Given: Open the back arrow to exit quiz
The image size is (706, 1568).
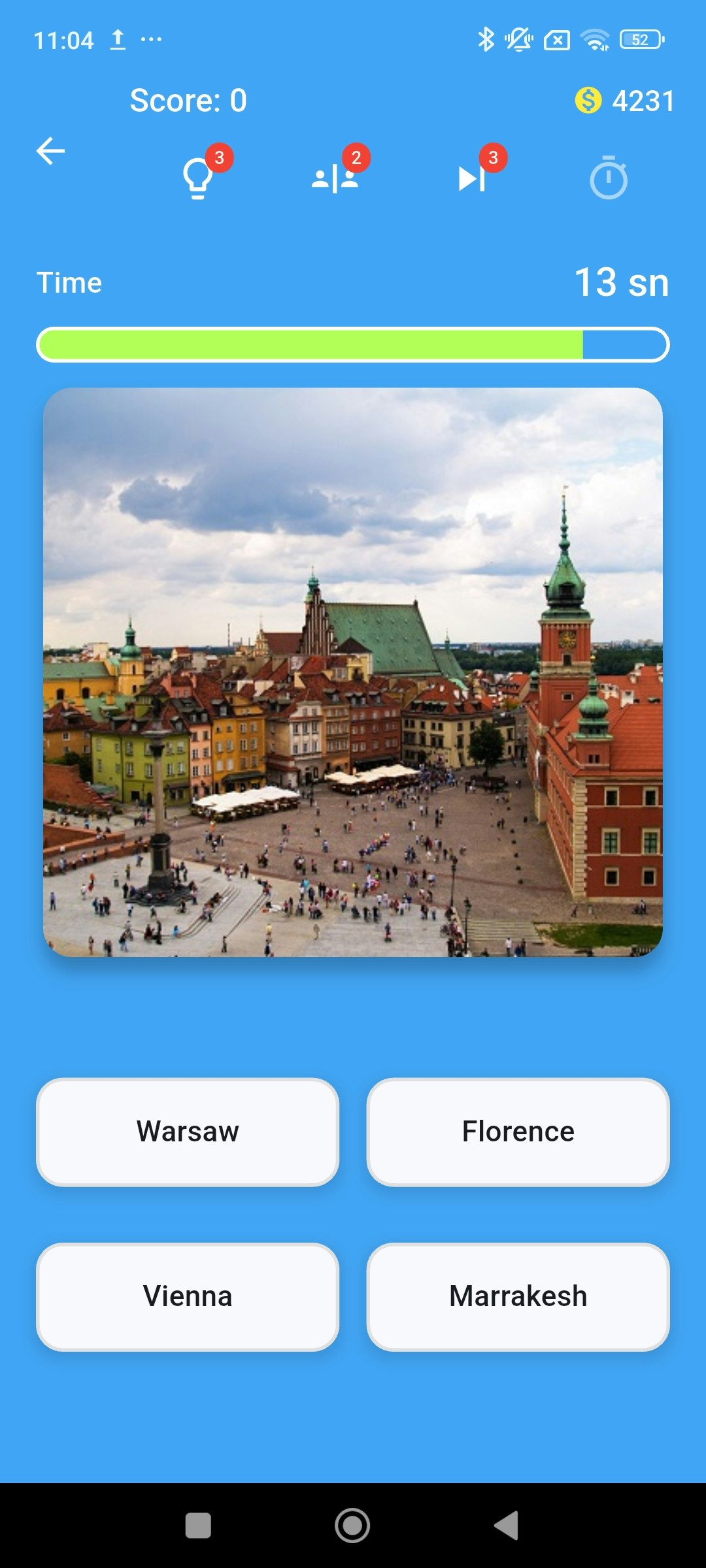Looking at the screenshot, I should tap(51, 150).
